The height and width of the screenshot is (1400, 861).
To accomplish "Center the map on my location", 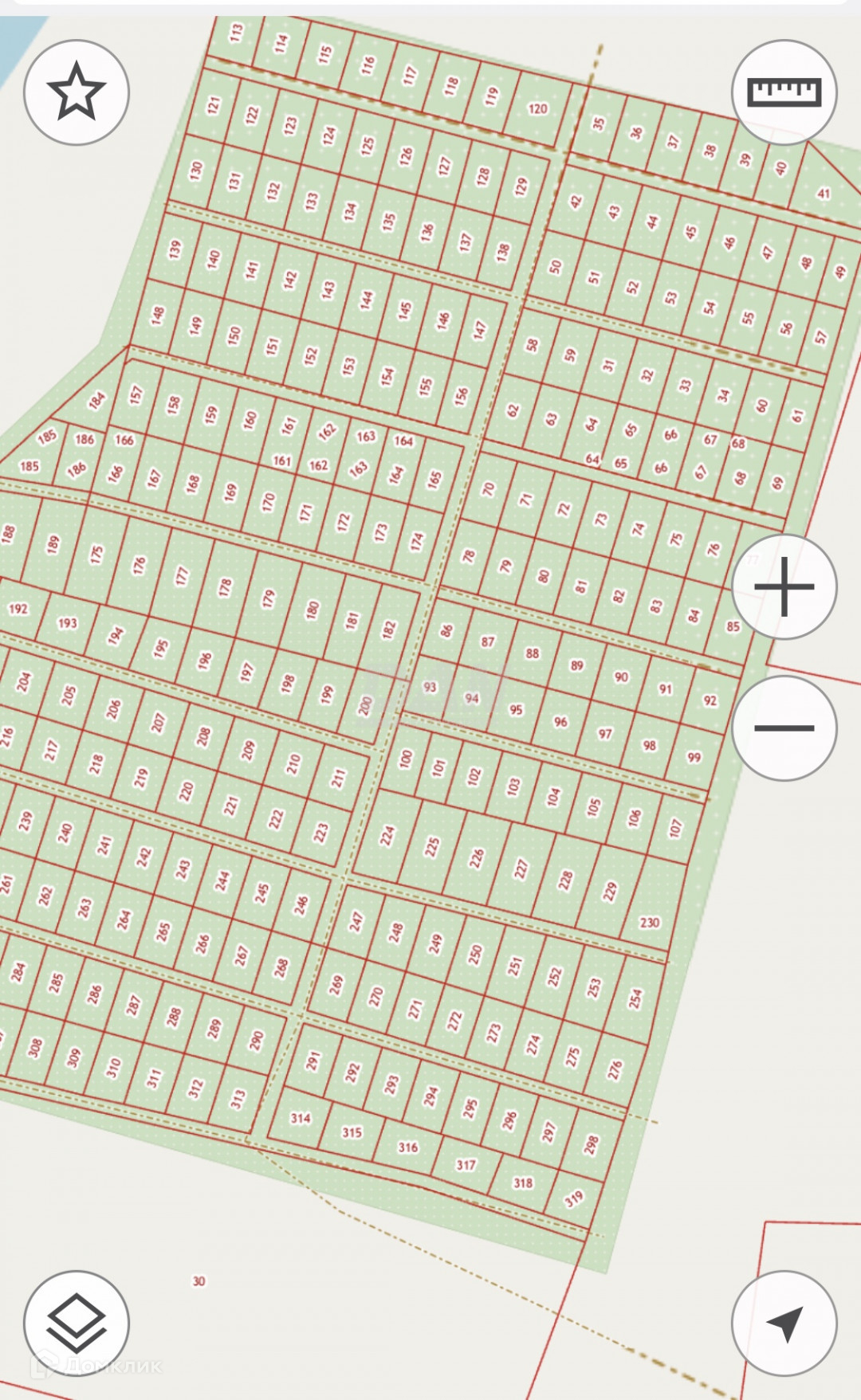I will (784, 1323).
